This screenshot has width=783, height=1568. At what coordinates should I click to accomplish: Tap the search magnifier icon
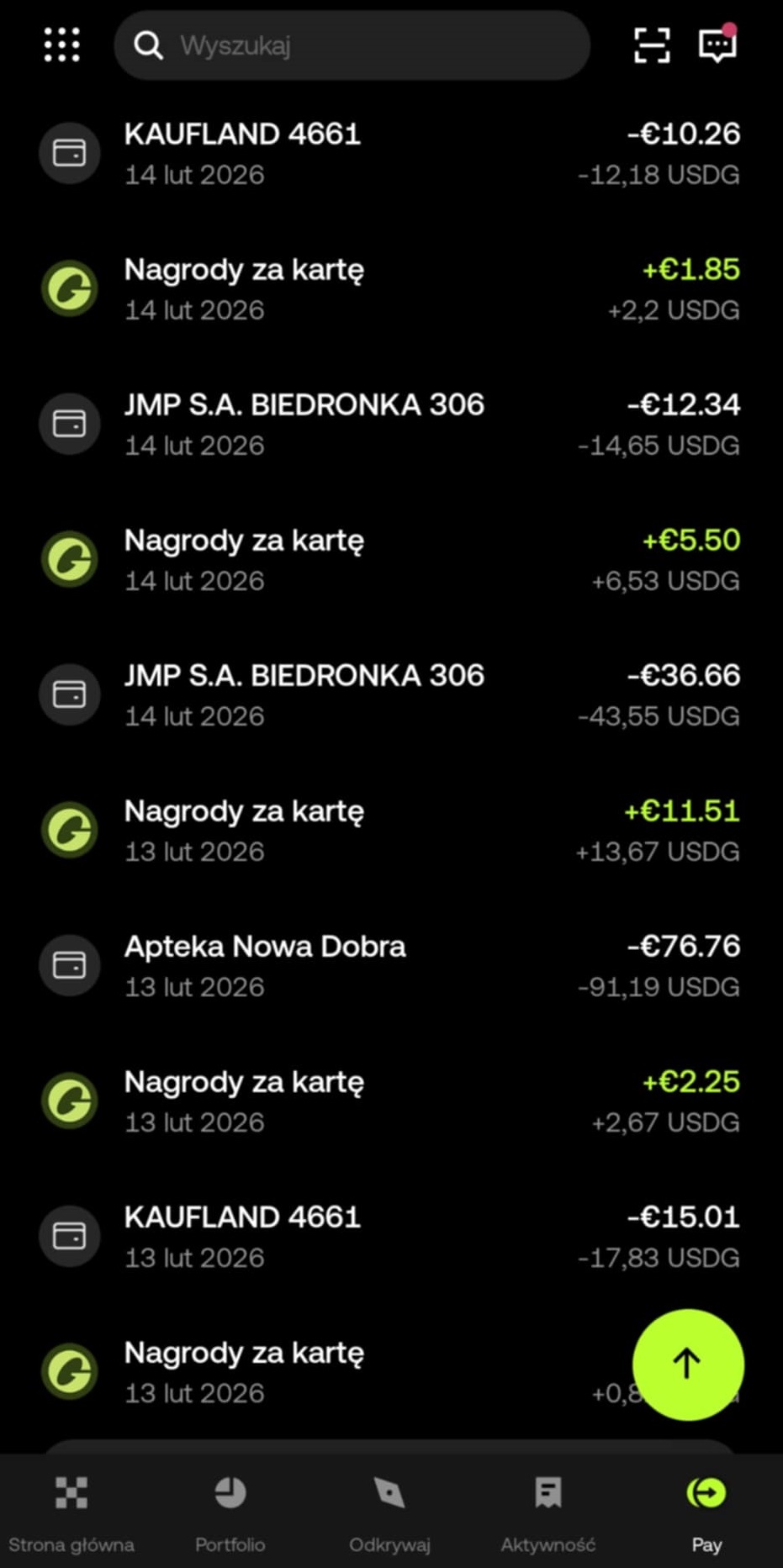(x=148, y=45)
